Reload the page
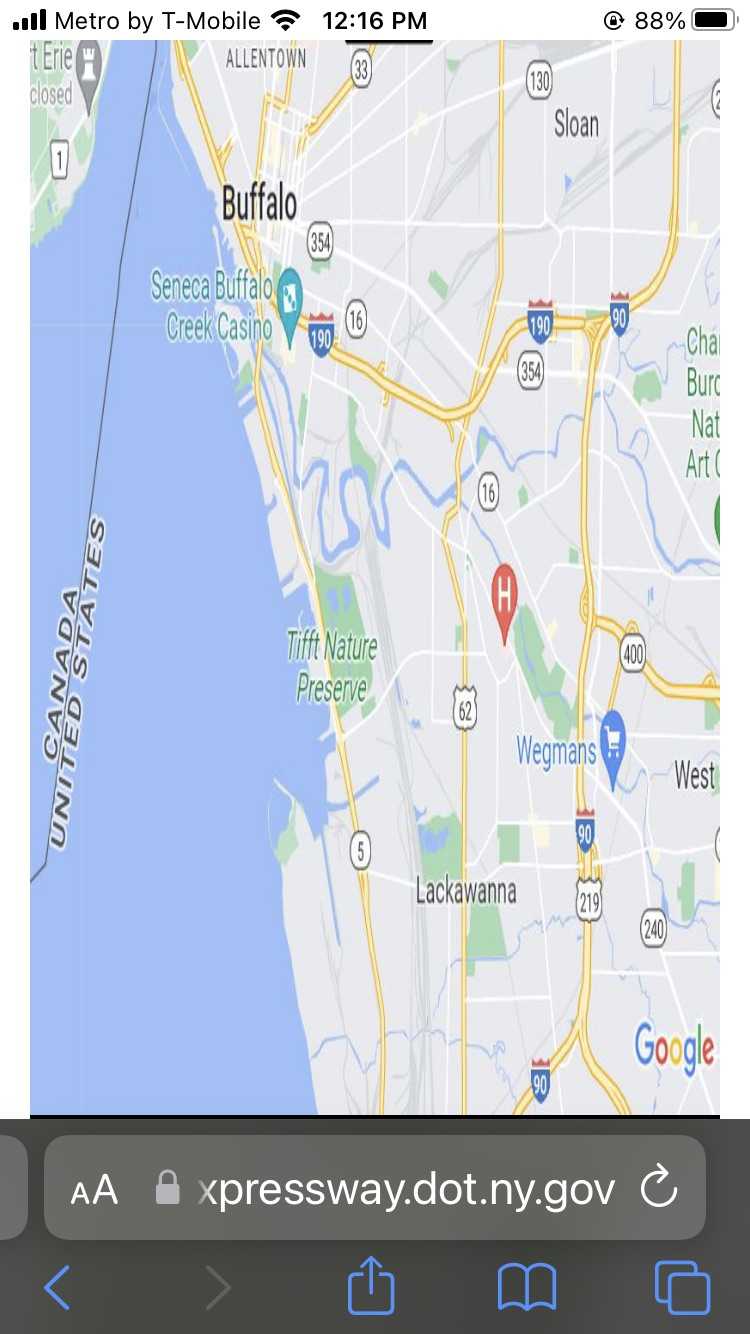 (658, 1189)
